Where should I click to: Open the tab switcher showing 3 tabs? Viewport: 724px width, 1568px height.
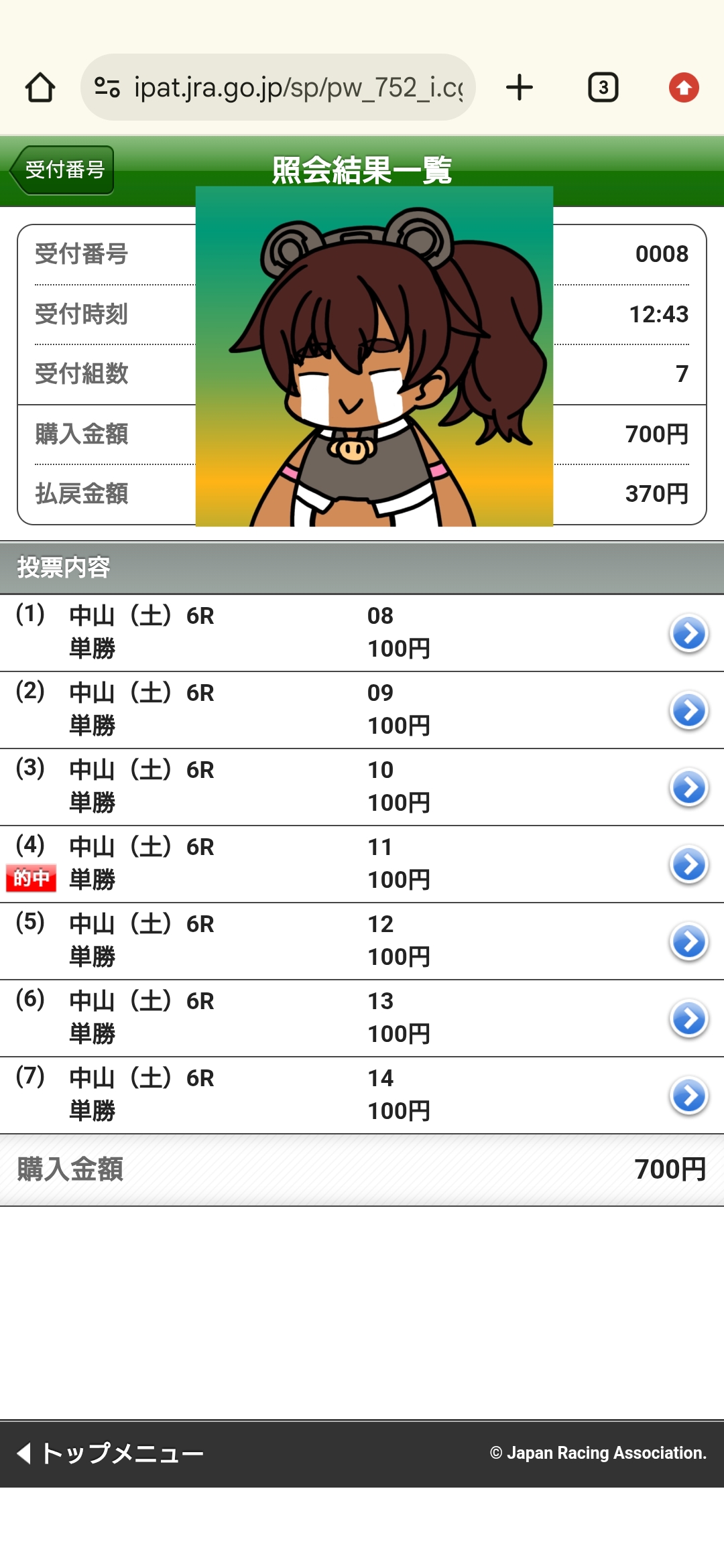(603, 88)
